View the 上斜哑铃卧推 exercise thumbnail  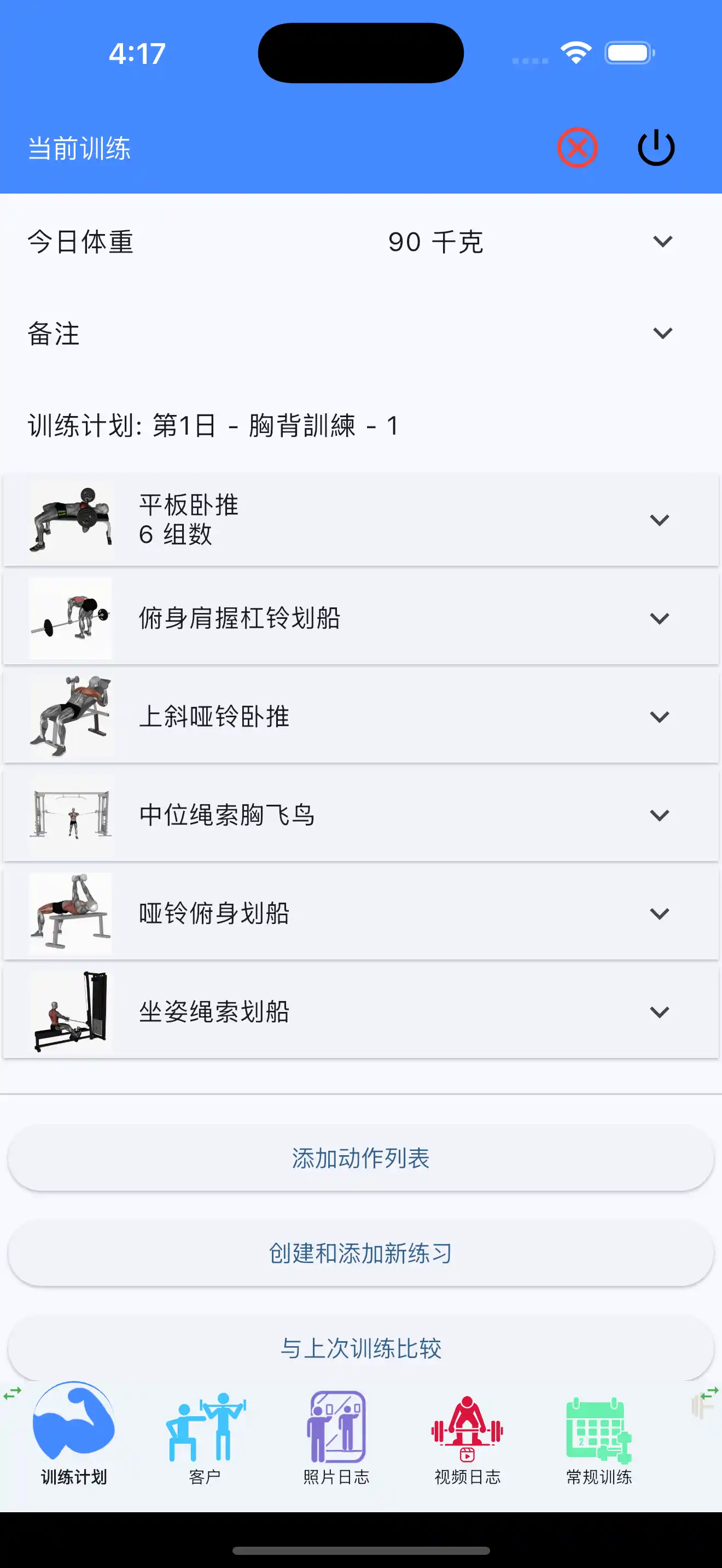pyautogui.click(x=71, y=716)
